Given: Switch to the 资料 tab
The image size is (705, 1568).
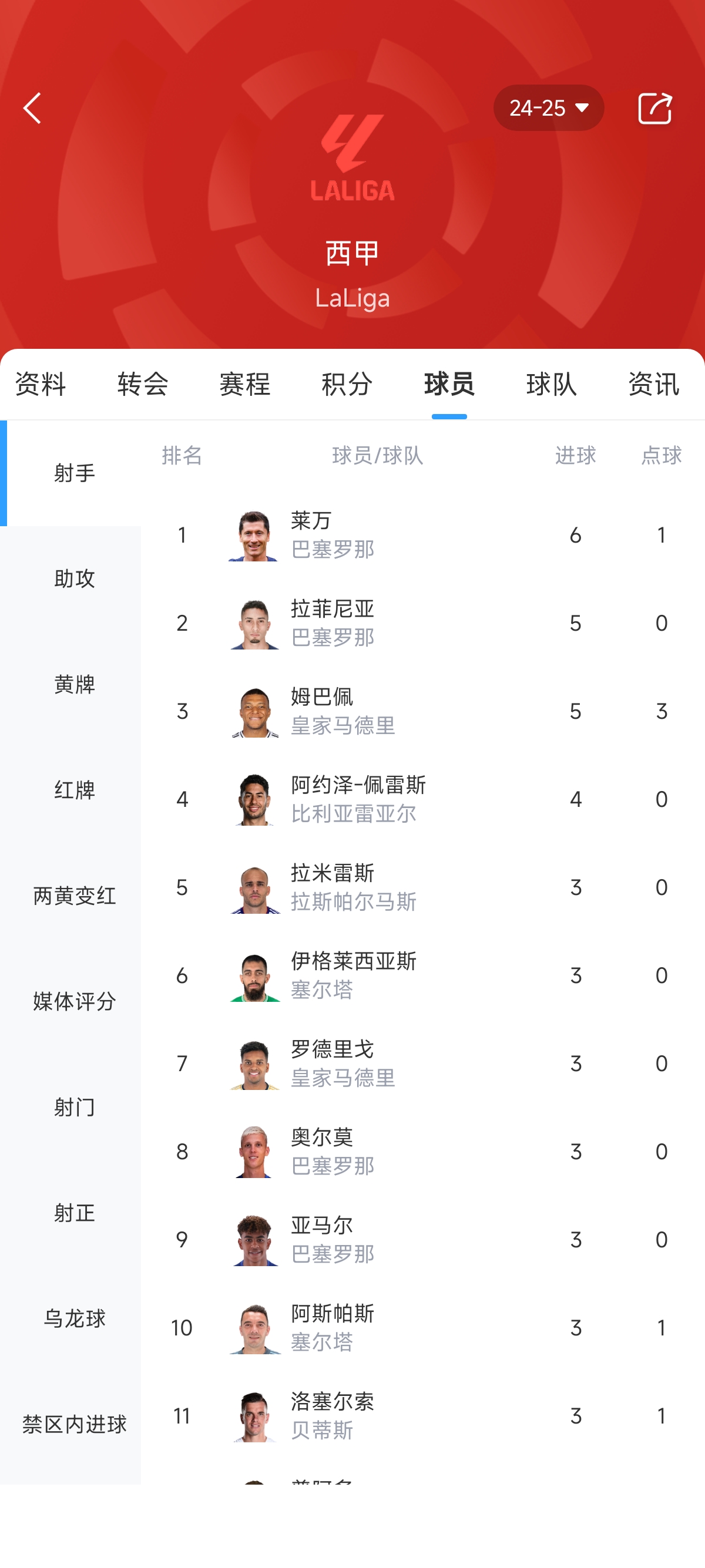Looking at the screenshot, I should coord(40,384).
